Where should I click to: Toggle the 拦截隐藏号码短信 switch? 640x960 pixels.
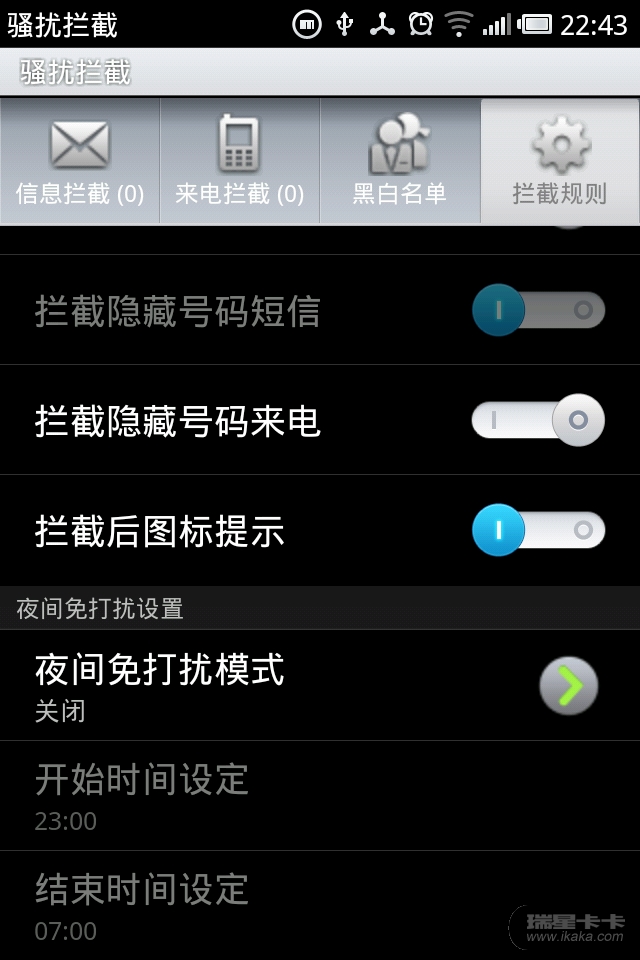coord(538,311)
